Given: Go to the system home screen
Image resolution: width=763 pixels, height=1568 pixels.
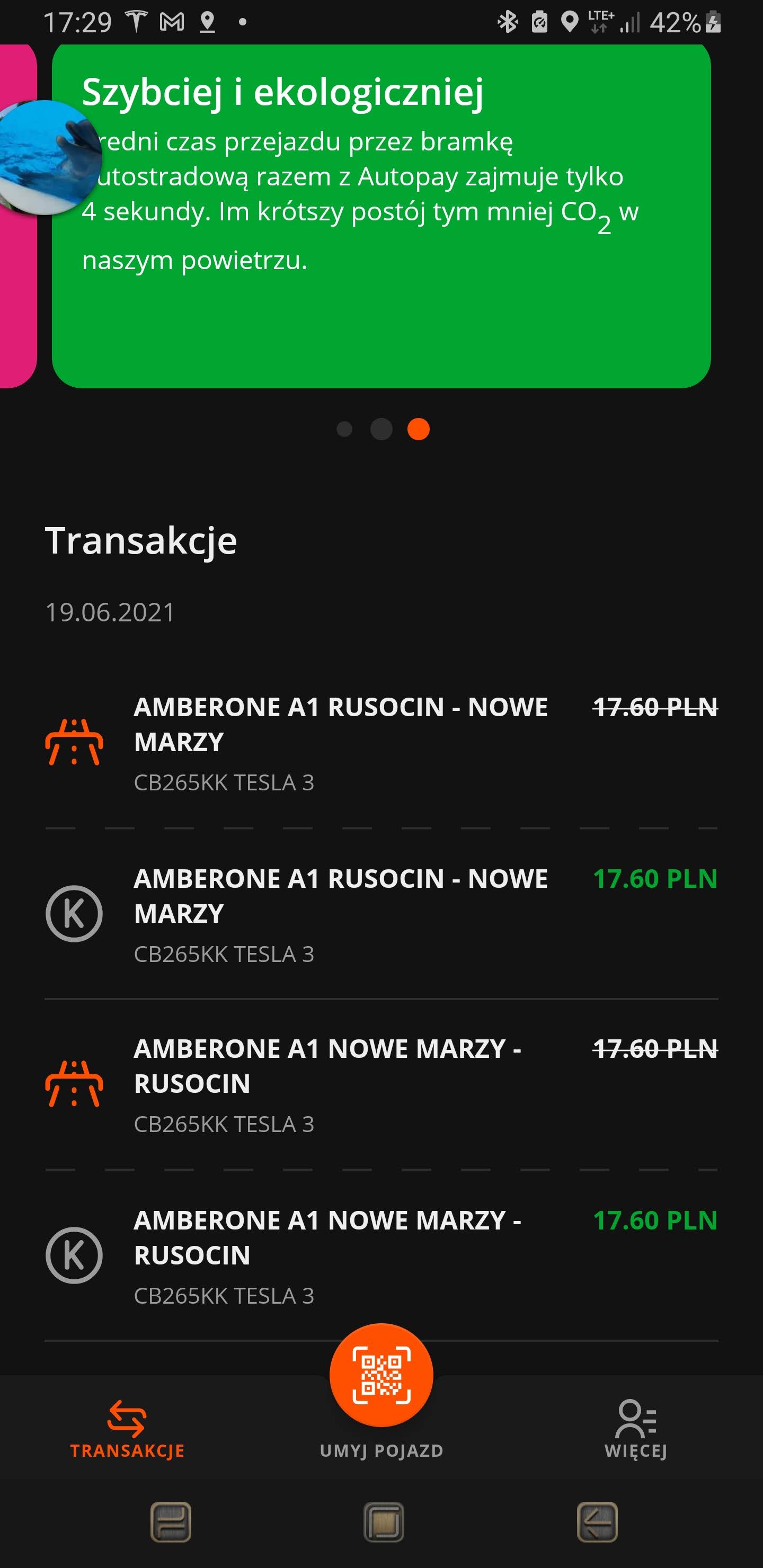Looking at the screenshot, I should coord(384,1522).
